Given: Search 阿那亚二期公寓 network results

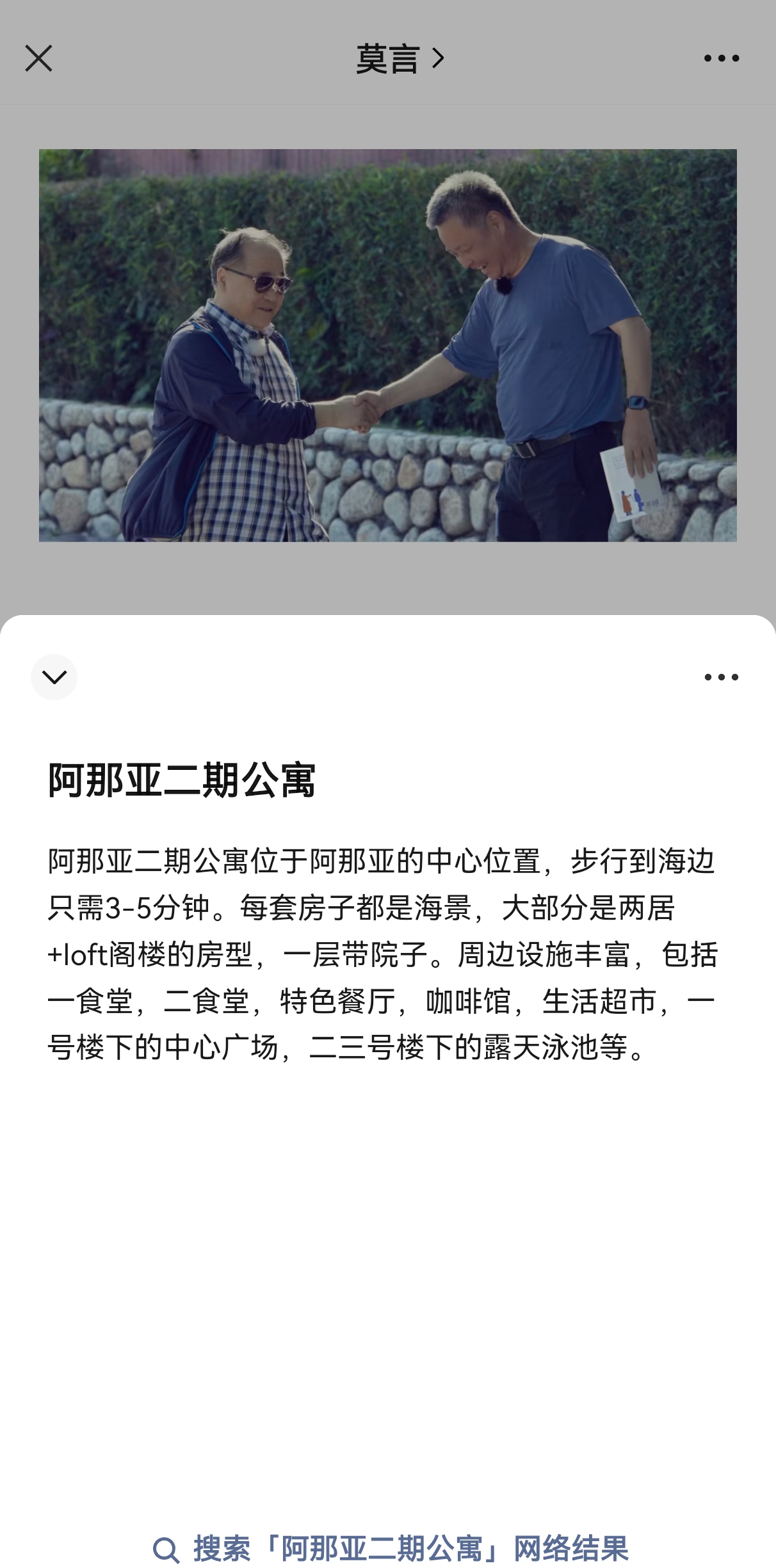Looking at the screenshot, I should tap(391, 1549).
